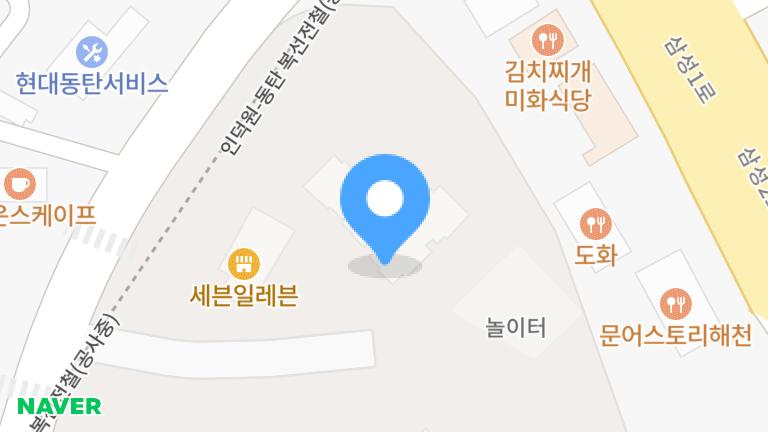768x432 pixels.
Task: Open the 세븐일레븐 store marker
Action: click(244, 264)
